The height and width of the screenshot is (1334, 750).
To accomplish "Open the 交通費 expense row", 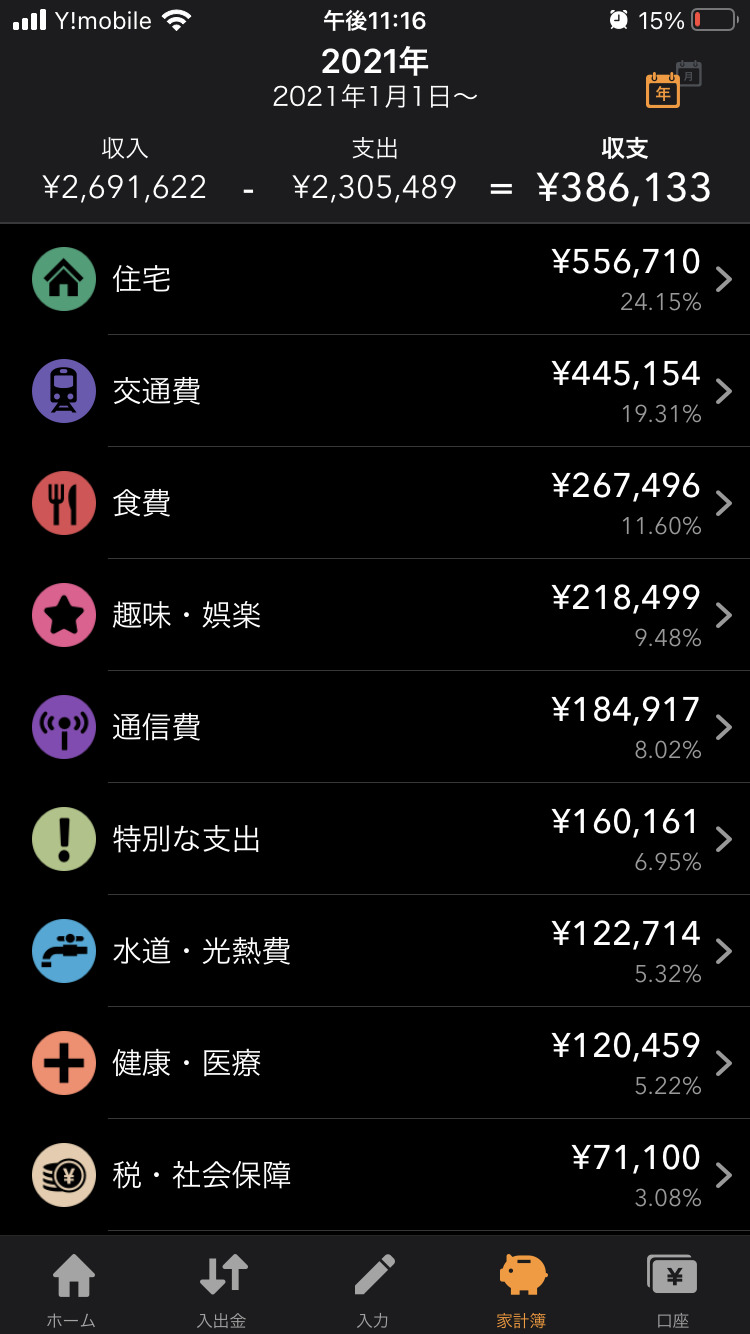I will tap(375, 391).
